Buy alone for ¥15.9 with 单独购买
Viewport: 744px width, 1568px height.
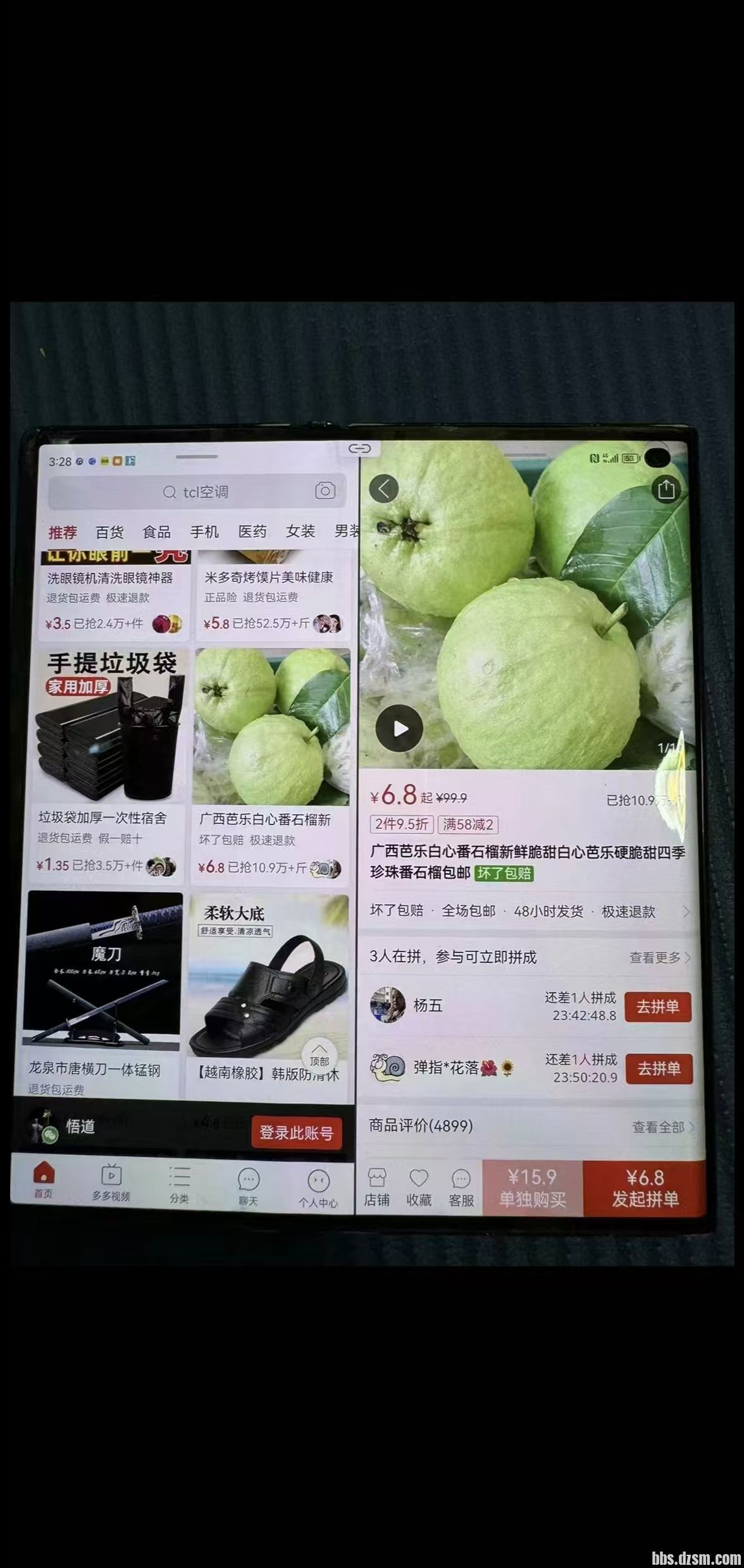point(532,1187)
